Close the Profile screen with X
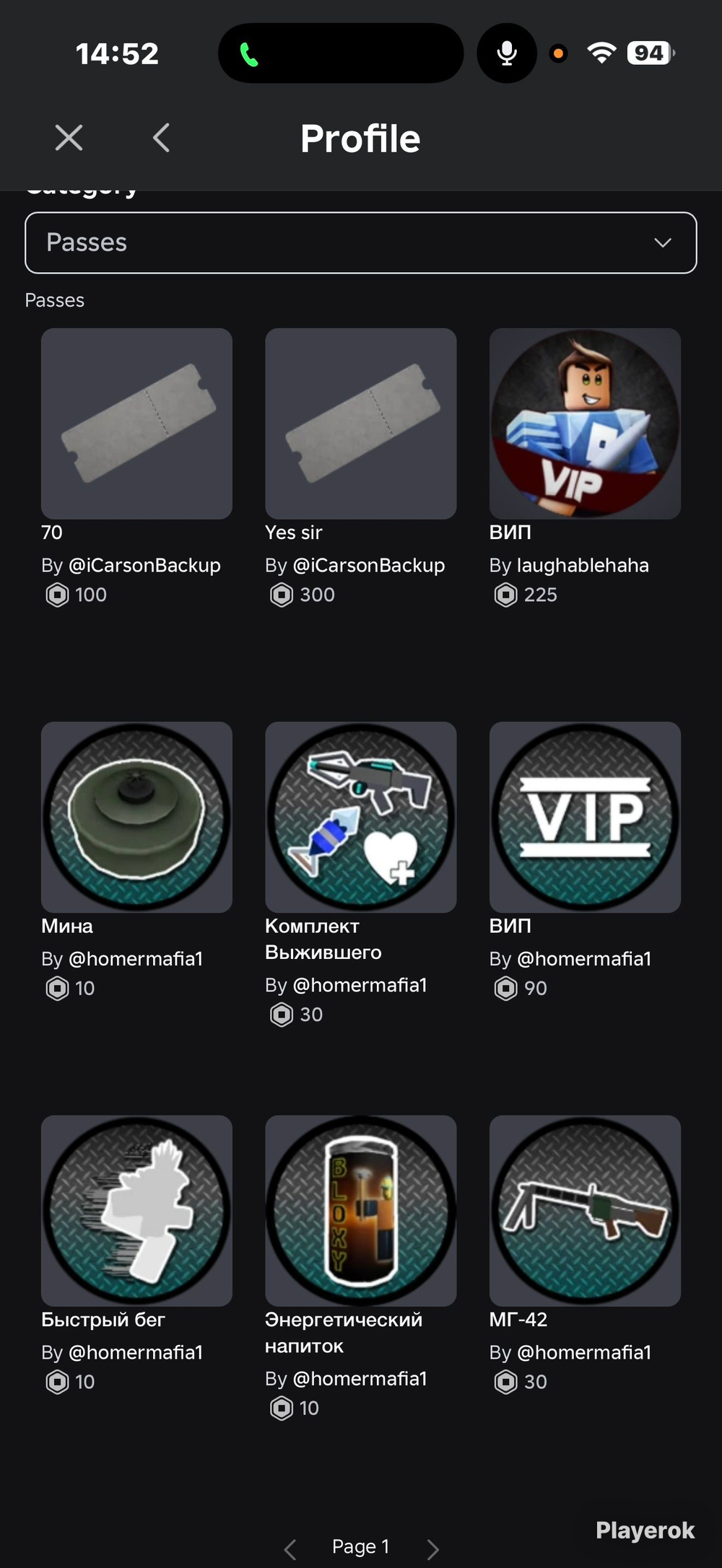 (69, 137)
